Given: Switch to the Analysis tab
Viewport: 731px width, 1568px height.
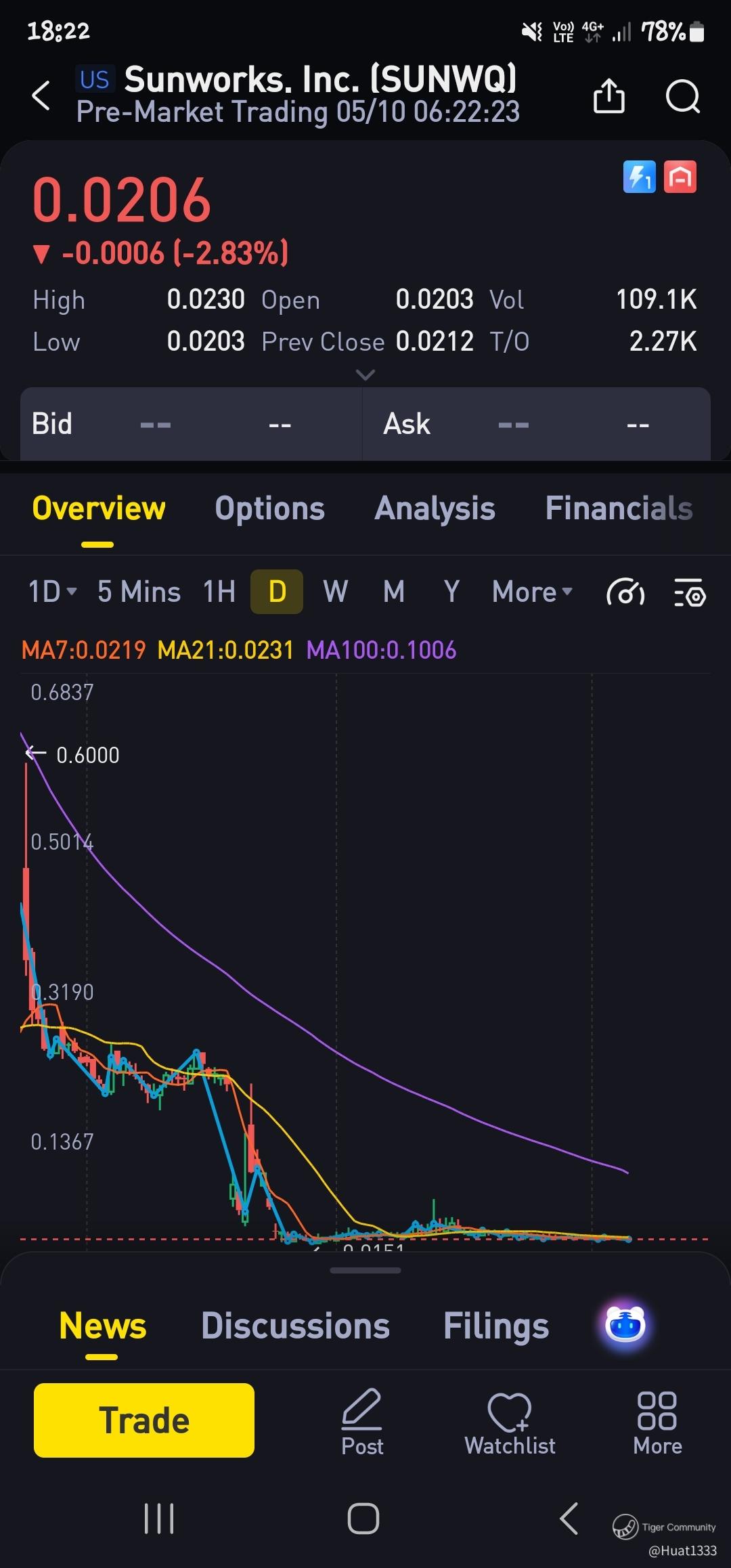Looking at the screenshot, I should 435,508.
